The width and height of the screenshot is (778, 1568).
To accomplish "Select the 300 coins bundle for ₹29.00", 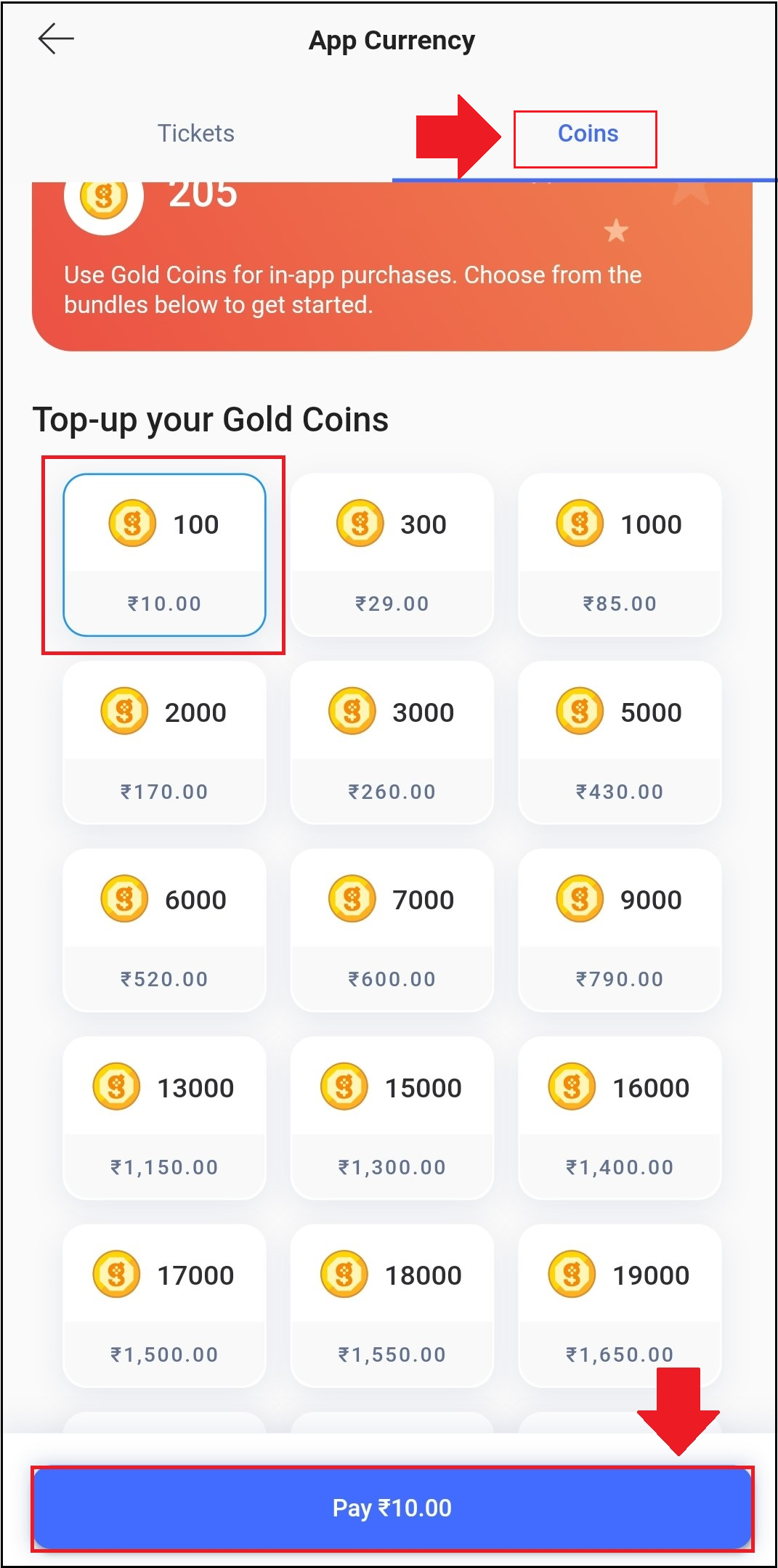I will click(x=392, y=555).
